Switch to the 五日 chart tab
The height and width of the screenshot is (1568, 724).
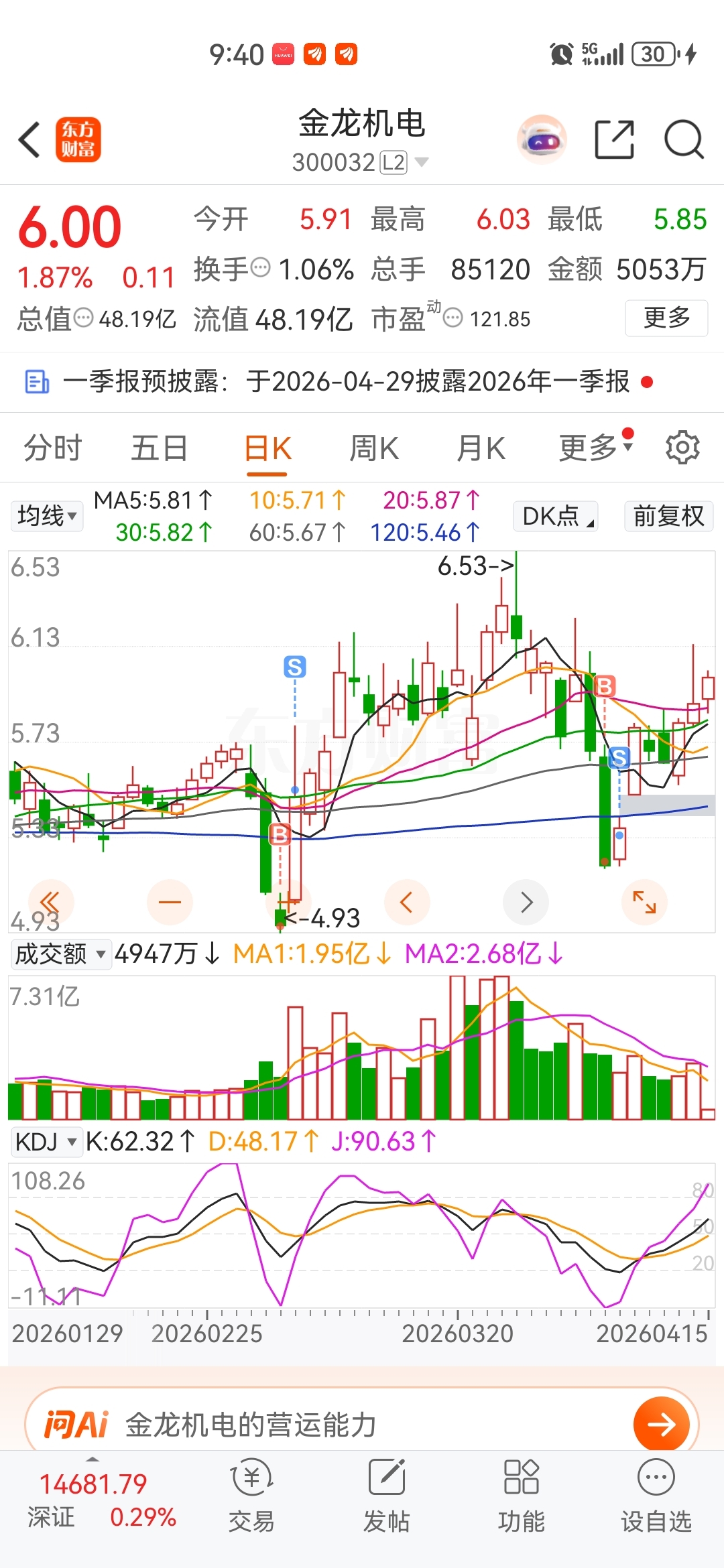tap(159, 448)
